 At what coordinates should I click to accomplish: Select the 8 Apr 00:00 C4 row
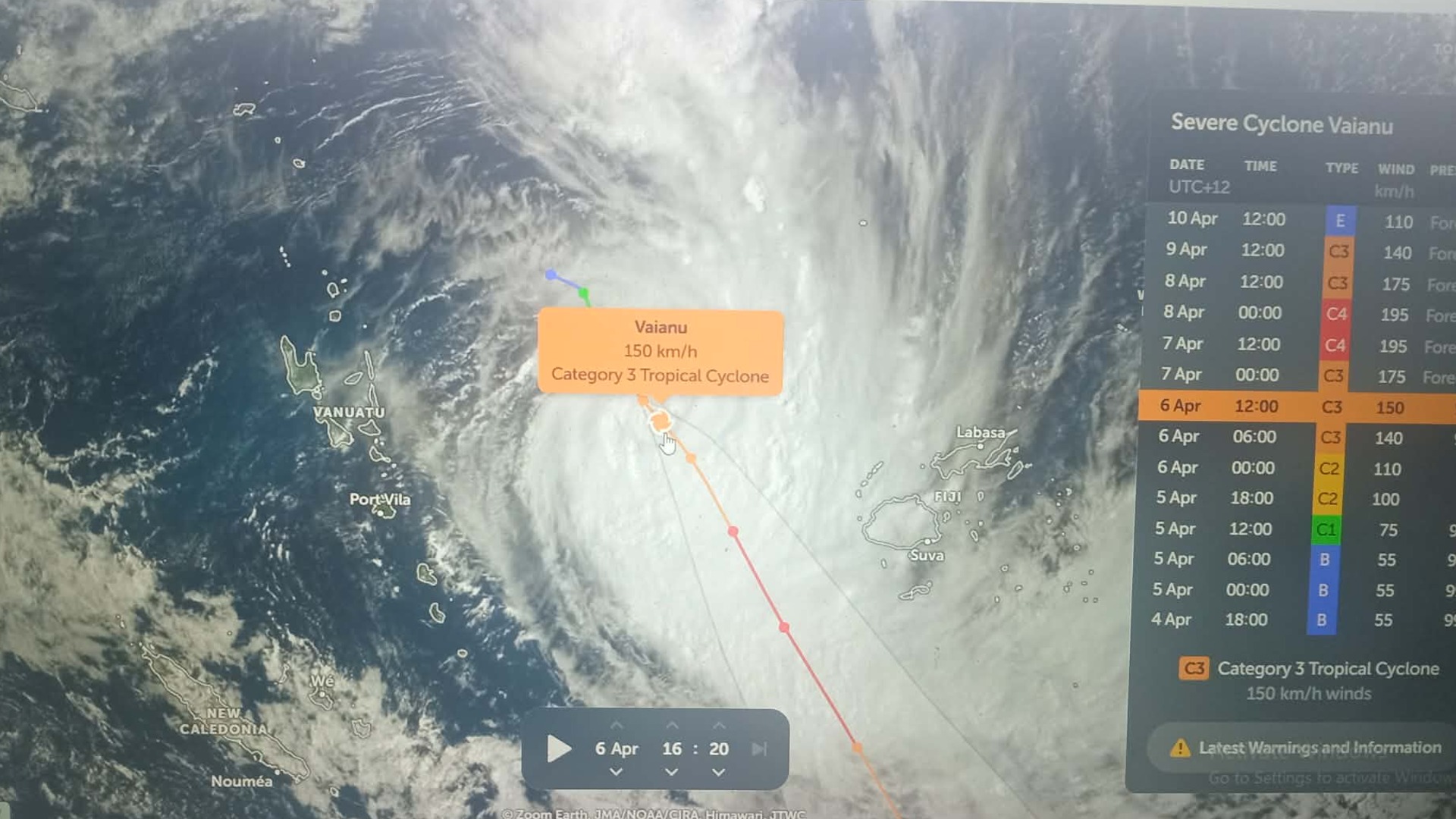(x=1289, y=313)
